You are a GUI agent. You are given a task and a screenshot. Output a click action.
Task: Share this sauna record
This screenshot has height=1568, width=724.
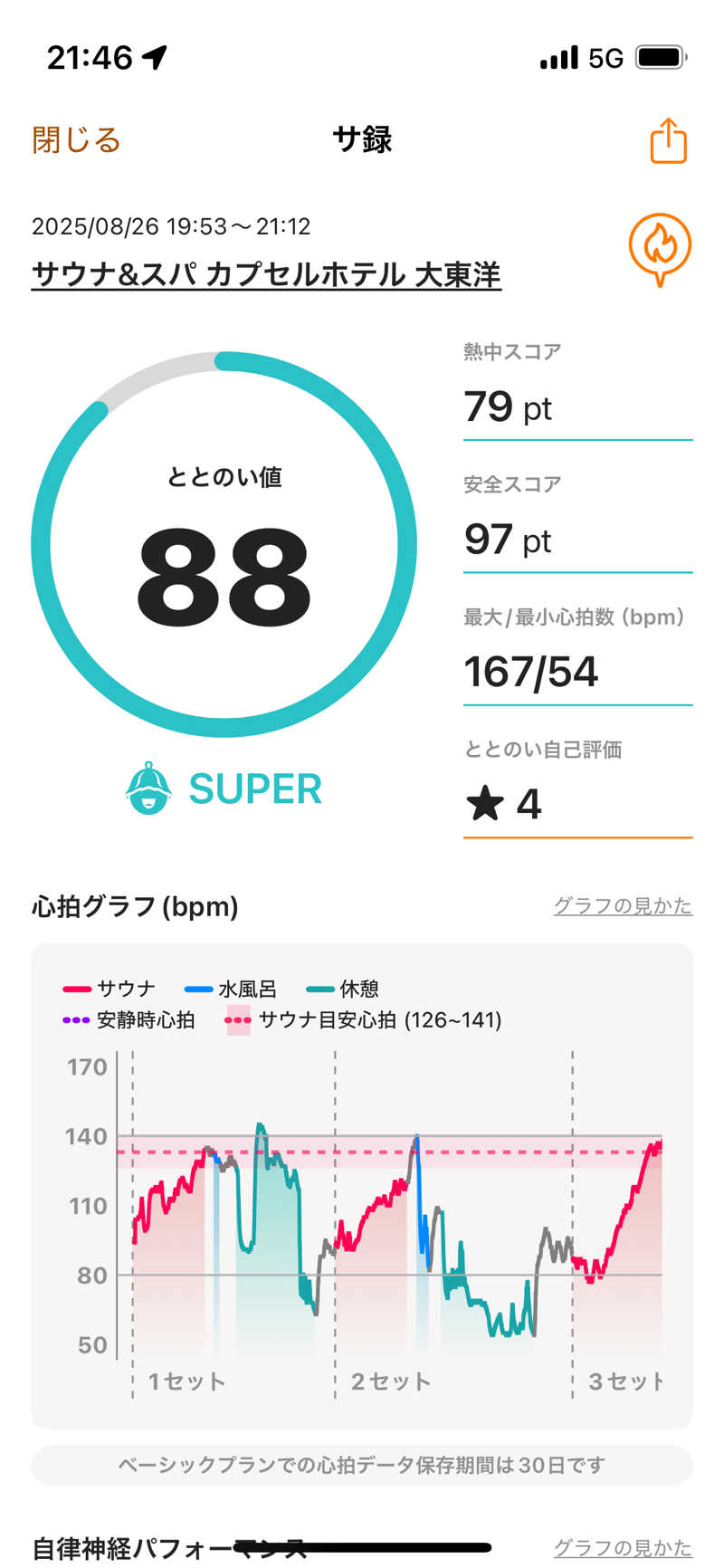tap(668, 141)
